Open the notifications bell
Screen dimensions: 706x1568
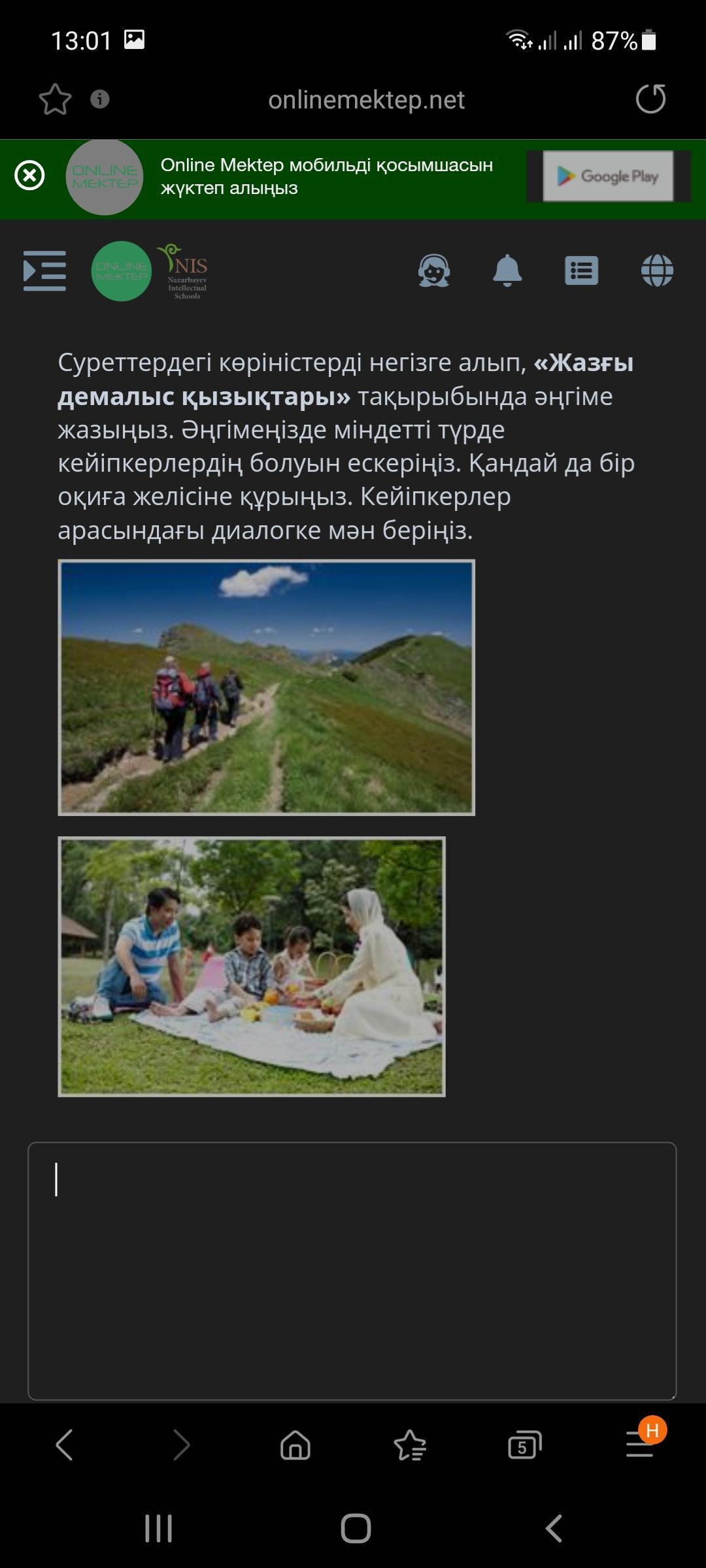click(507, 270)
